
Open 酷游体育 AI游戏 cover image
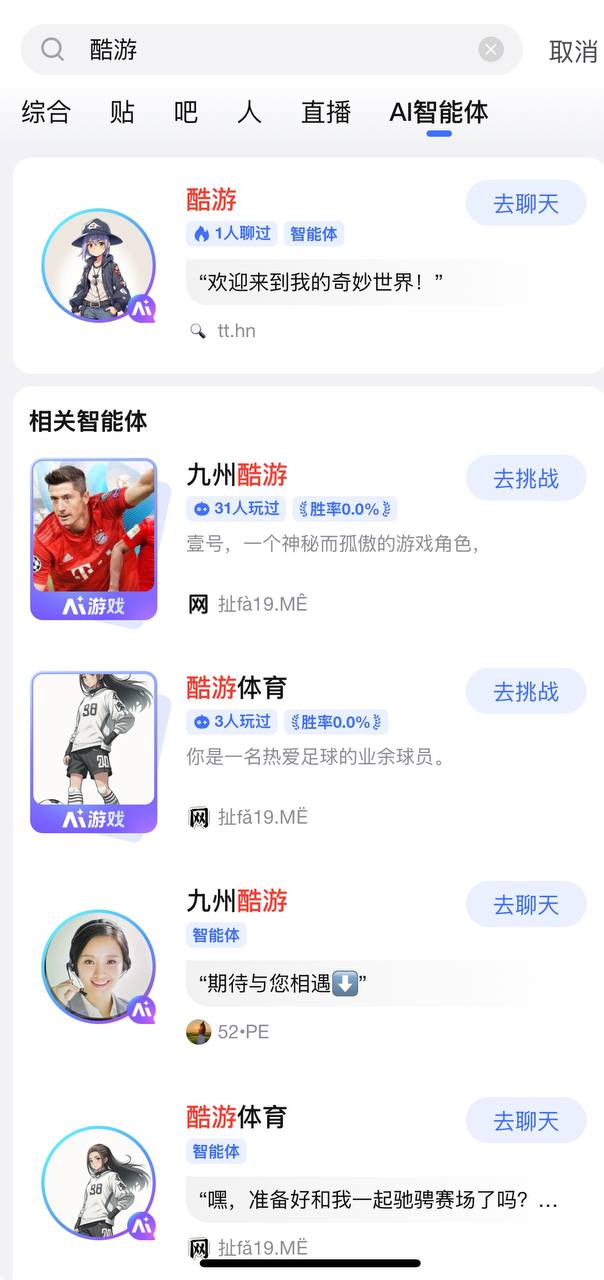(x=94, y=752)
